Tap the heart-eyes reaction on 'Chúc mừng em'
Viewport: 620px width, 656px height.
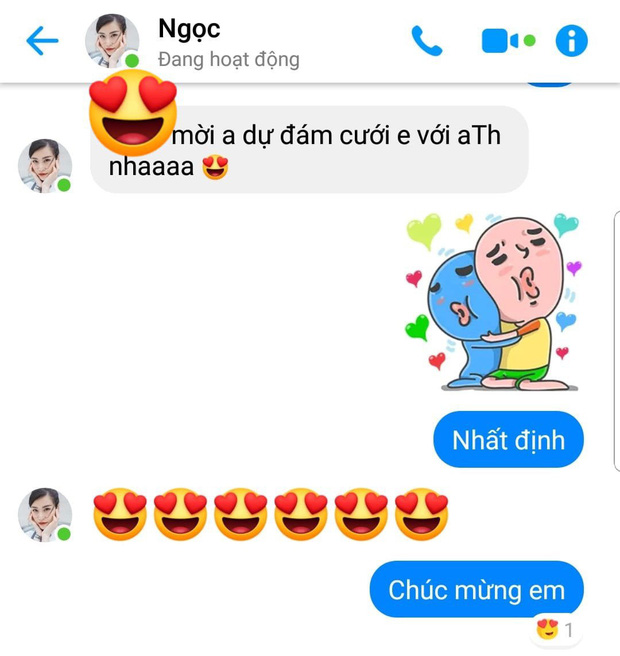coord(554,630)
